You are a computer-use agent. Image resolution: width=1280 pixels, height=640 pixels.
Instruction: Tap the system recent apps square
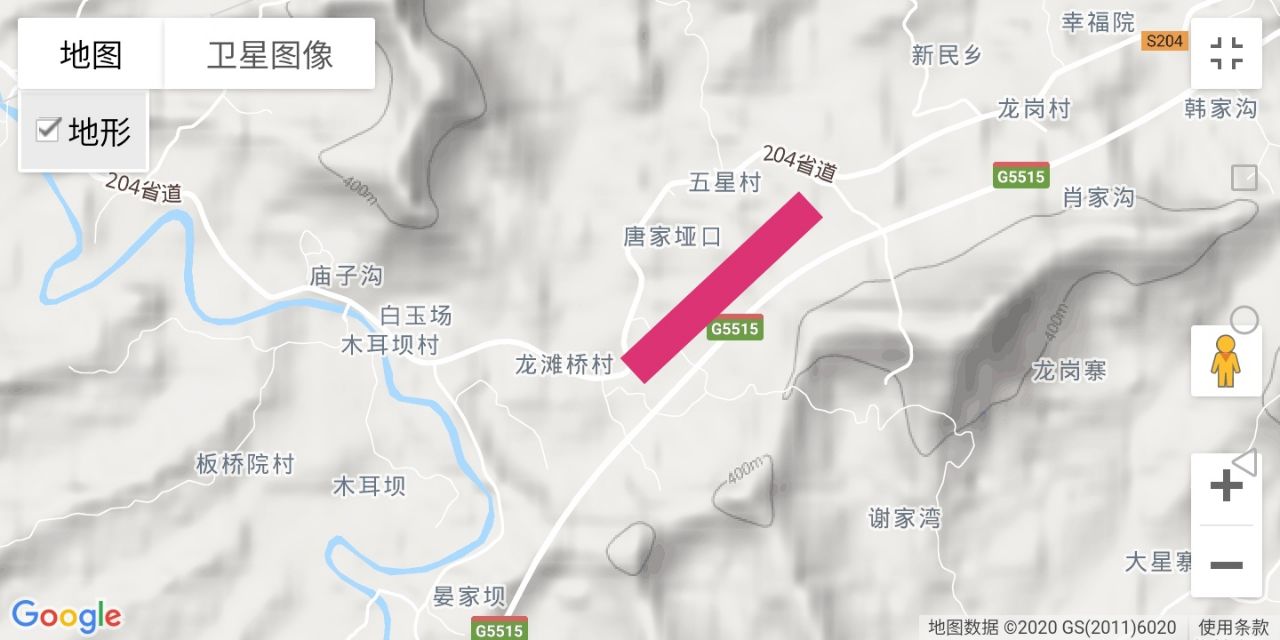point(1244,178)
